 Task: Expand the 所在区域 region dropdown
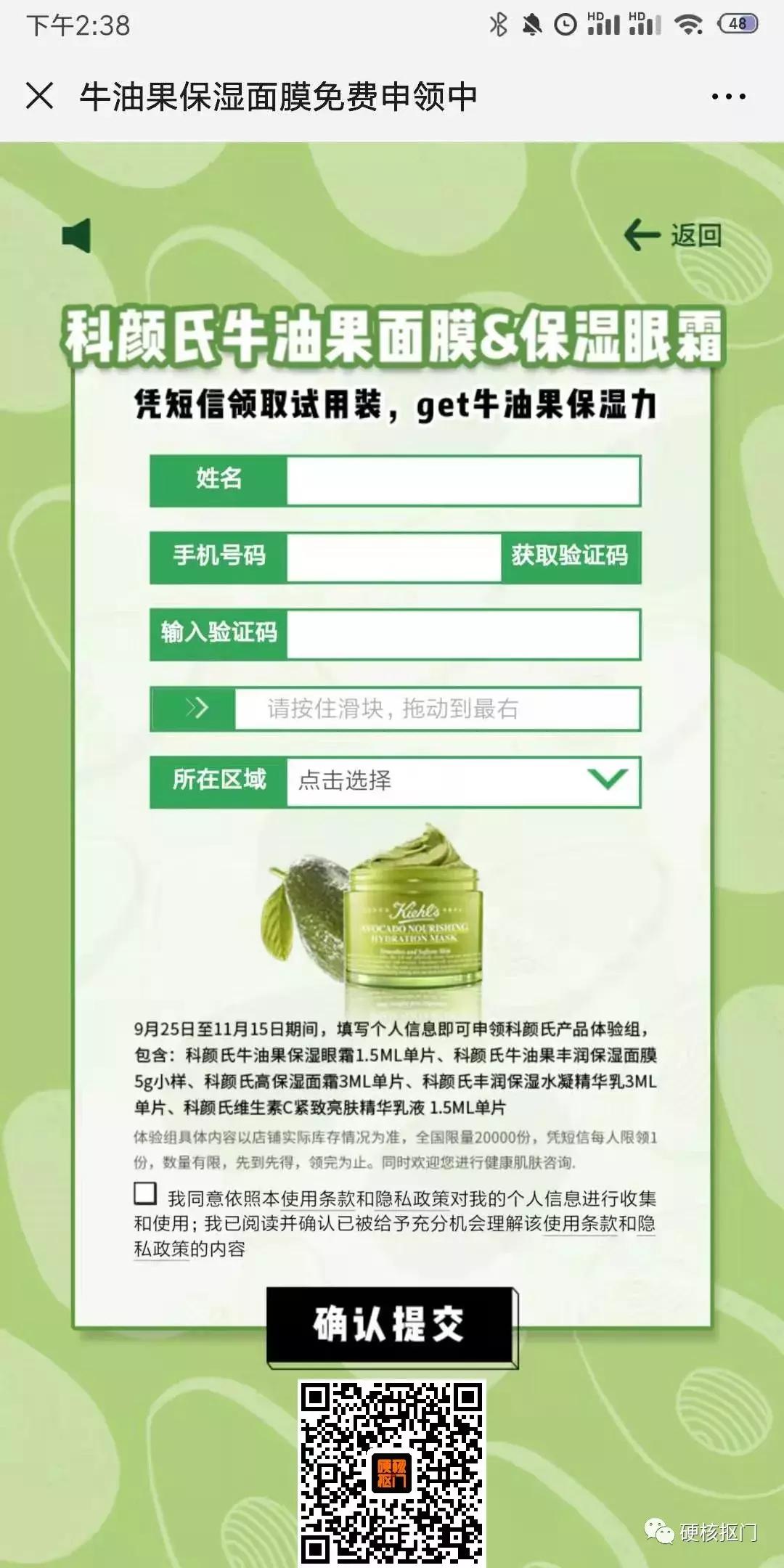462,782
